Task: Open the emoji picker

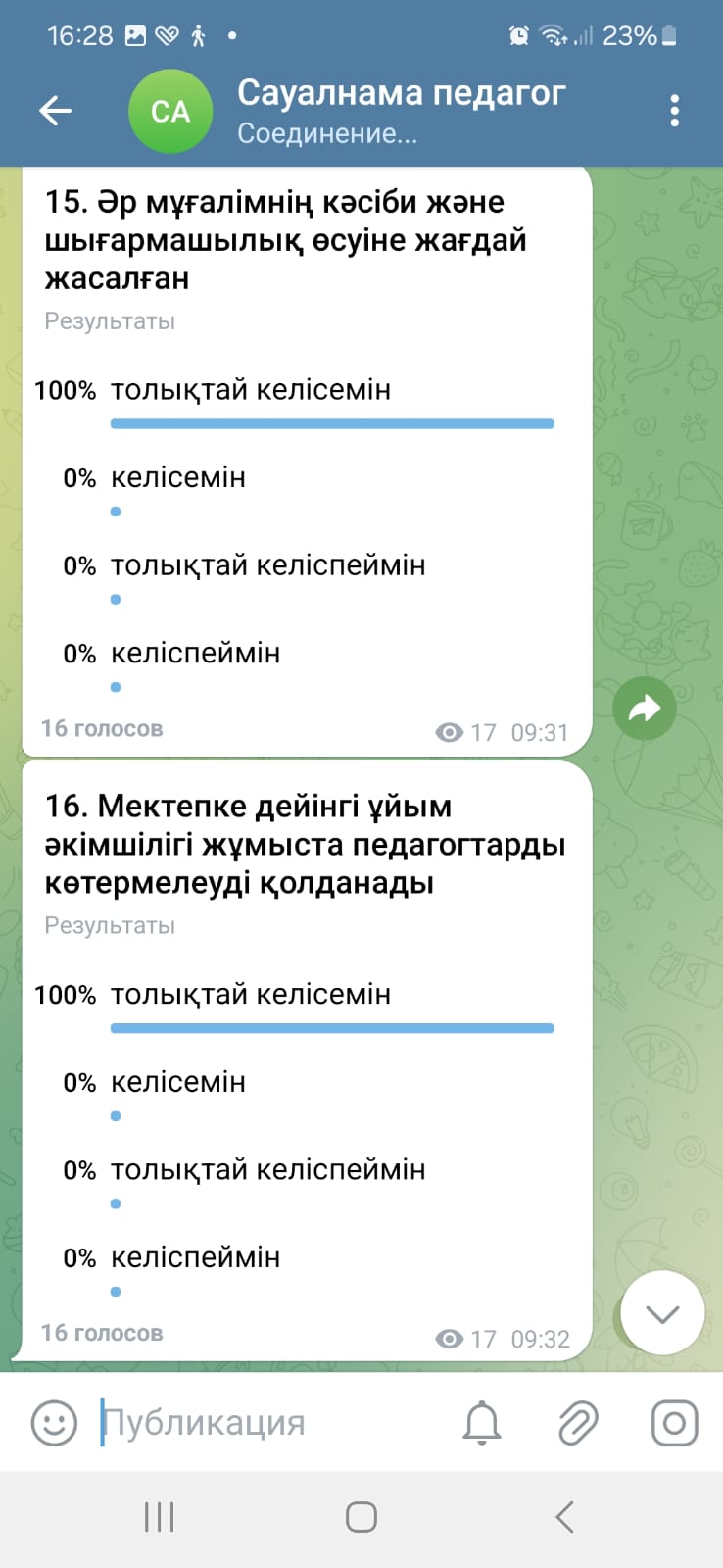Action: [54, 1422]
